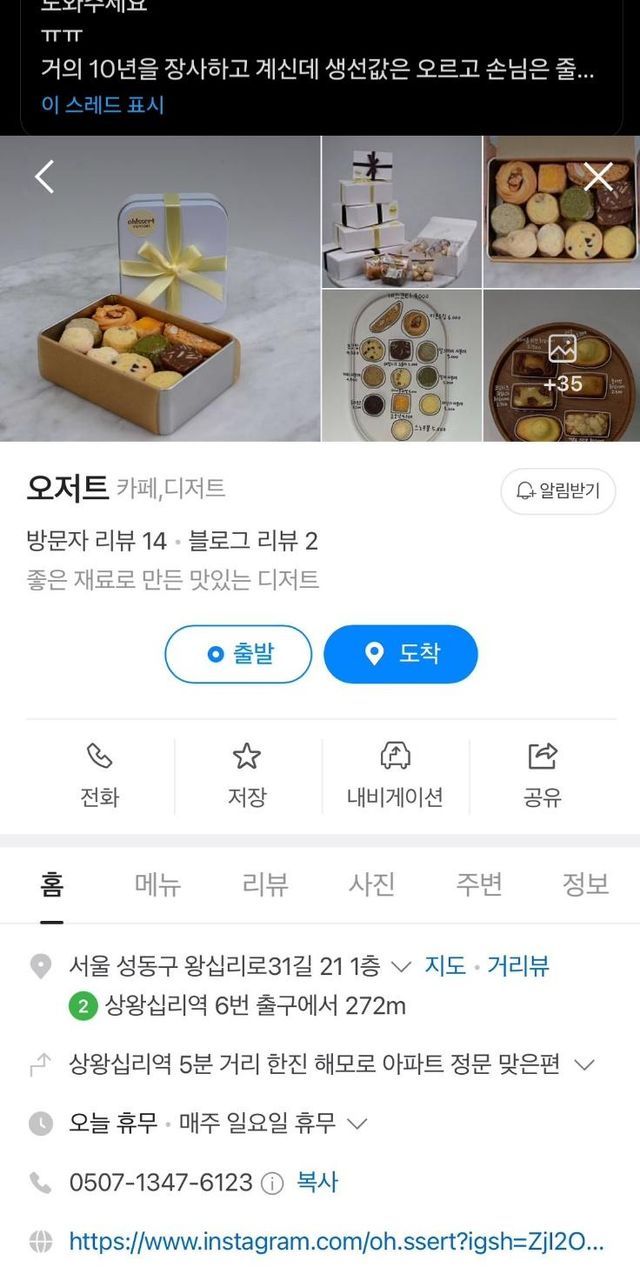
Task: Copy the phone number with 복사
Action: pyautogui.click(x=317, y=1182)
